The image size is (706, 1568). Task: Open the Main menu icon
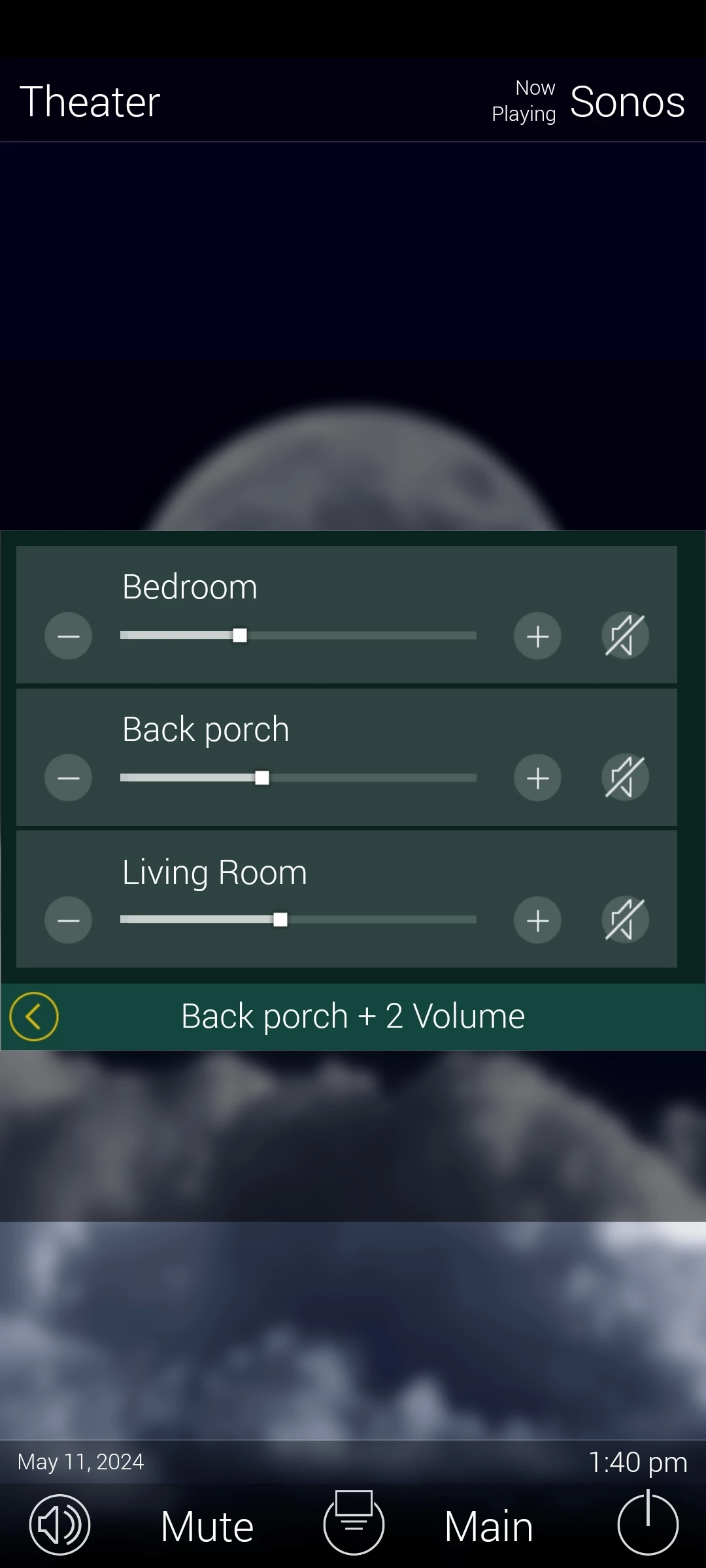(x=354, y=1524)
